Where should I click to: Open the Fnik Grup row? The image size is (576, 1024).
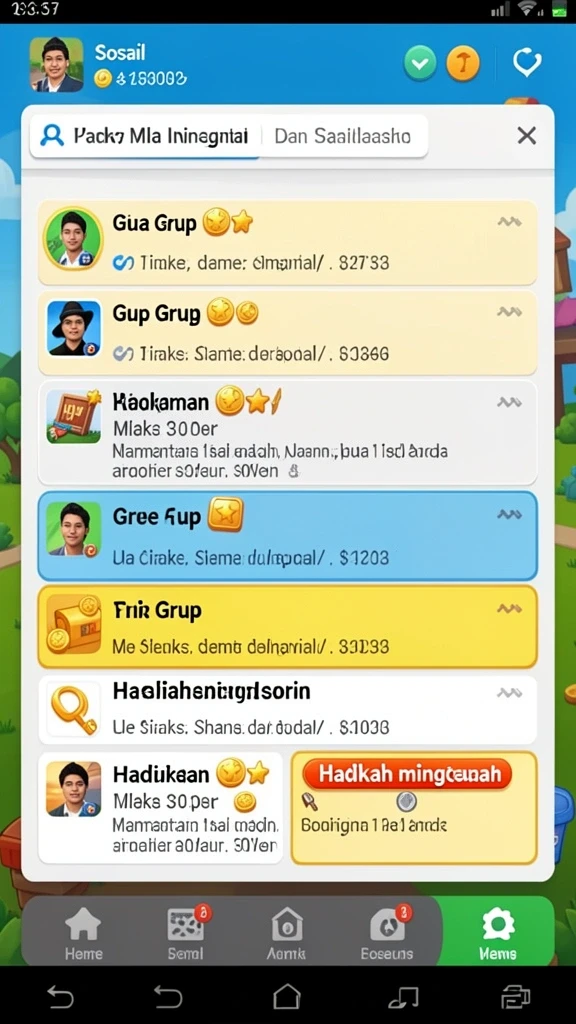[x=287, y=626]
